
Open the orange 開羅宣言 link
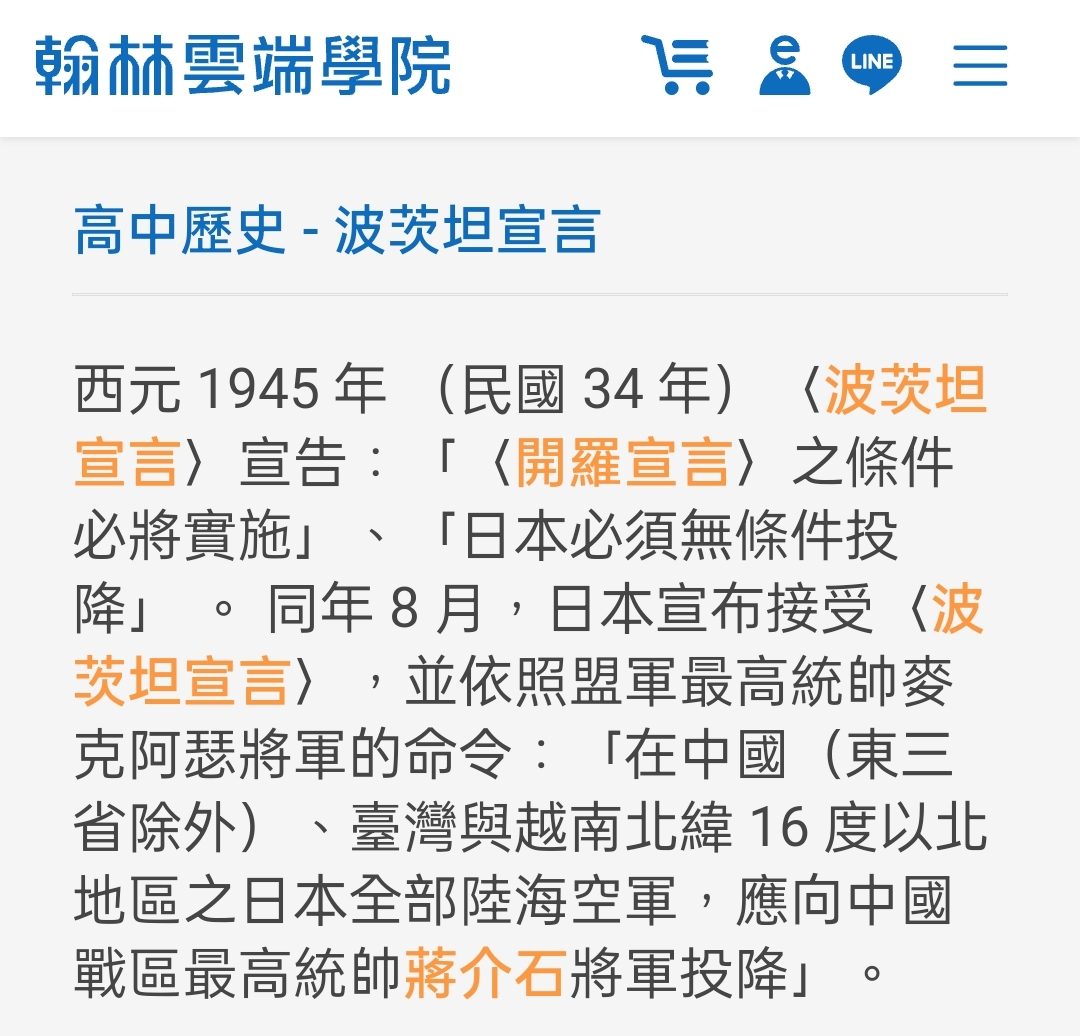coord(623,463)
